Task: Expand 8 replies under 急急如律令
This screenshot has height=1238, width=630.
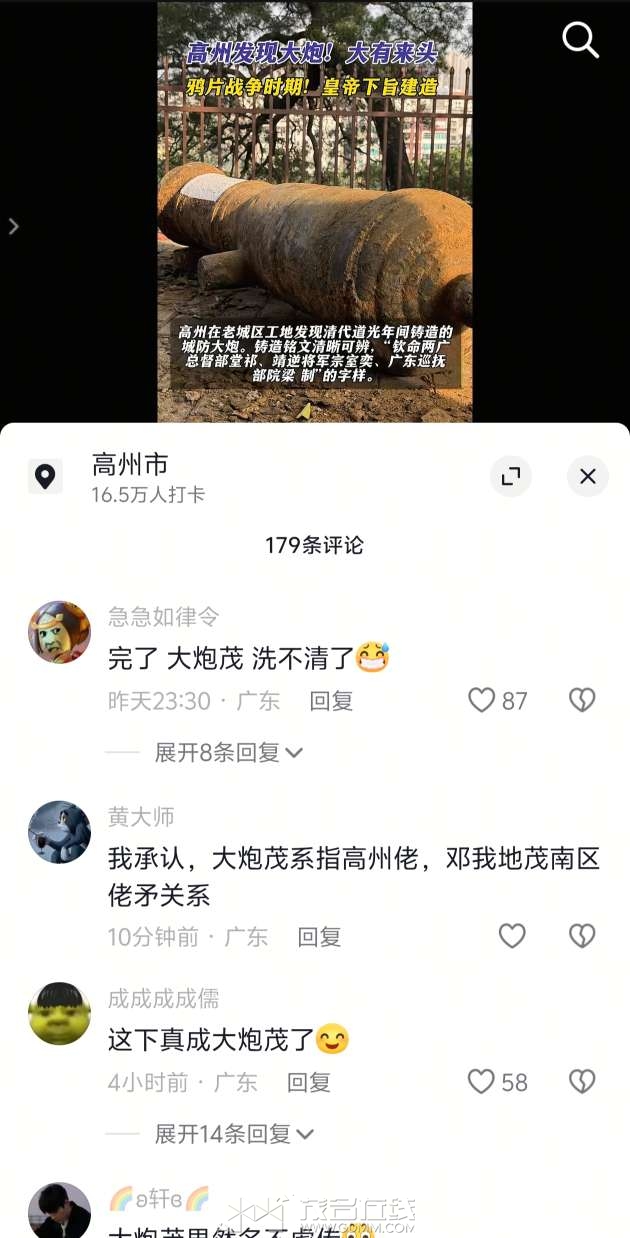Action: click(x=228, y=752)
